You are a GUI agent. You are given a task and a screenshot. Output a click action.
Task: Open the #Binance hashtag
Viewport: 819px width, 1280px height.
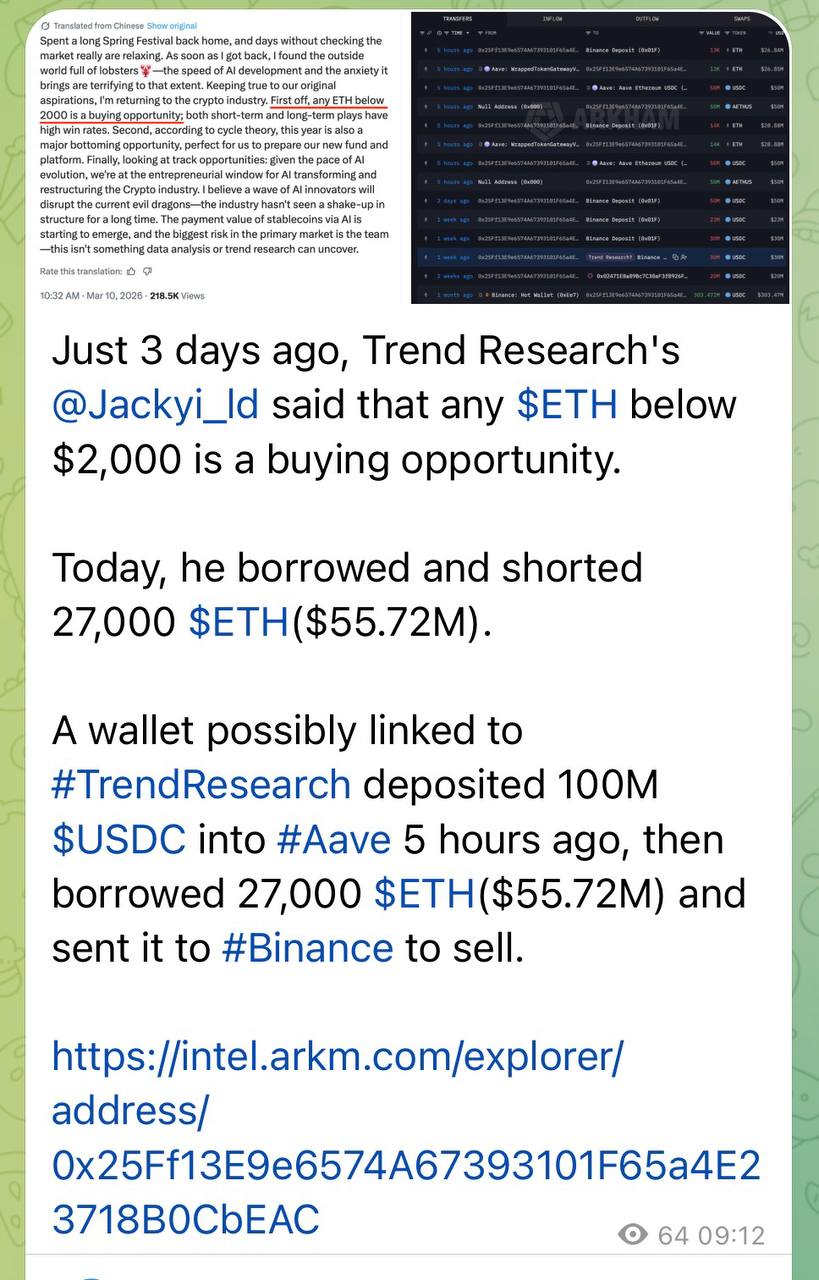pyautogui.click(x=307, y=947)
